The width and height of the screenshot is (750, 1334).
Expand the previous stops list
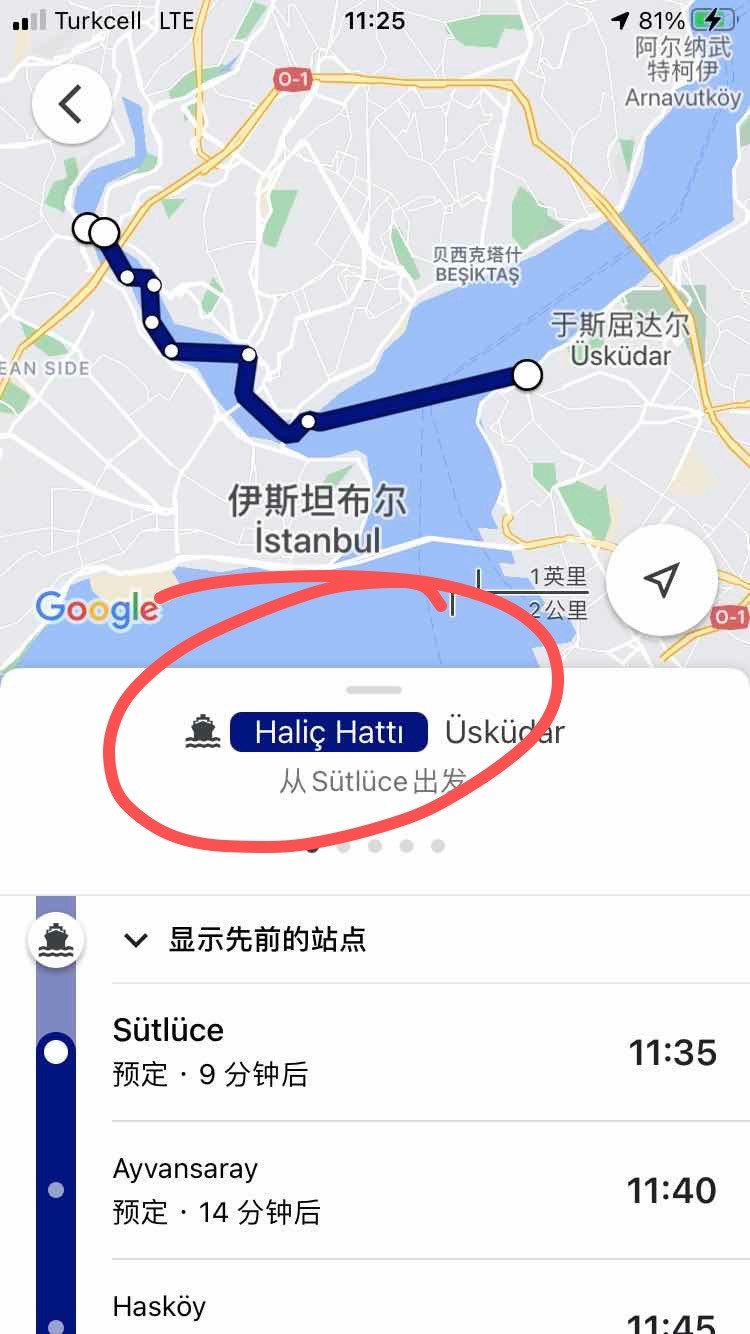click(245, 940)
